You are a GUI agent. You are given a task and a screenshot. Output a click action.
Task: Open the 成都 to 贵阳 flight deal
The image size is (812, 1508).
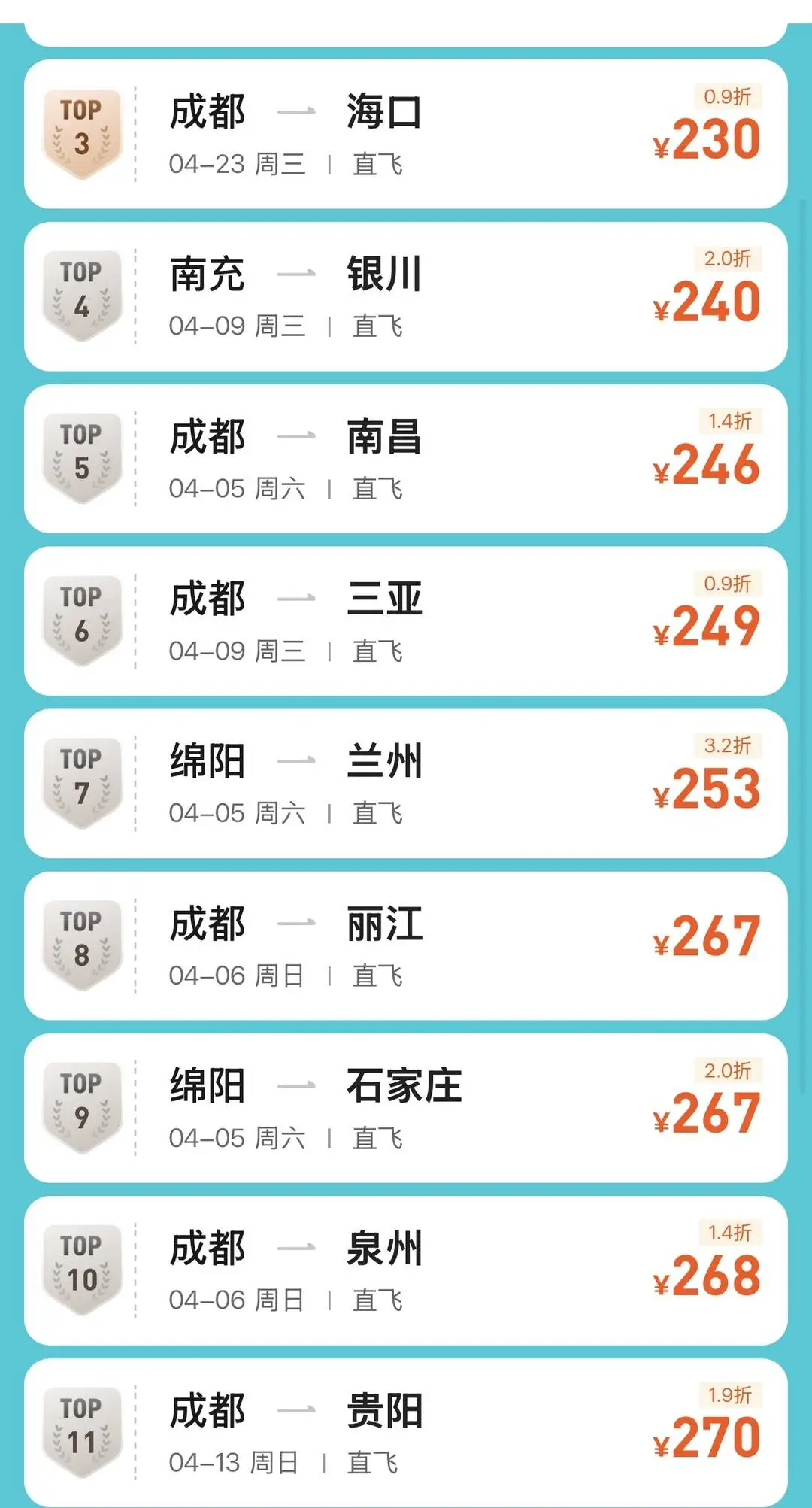[x=406, y=1432]
